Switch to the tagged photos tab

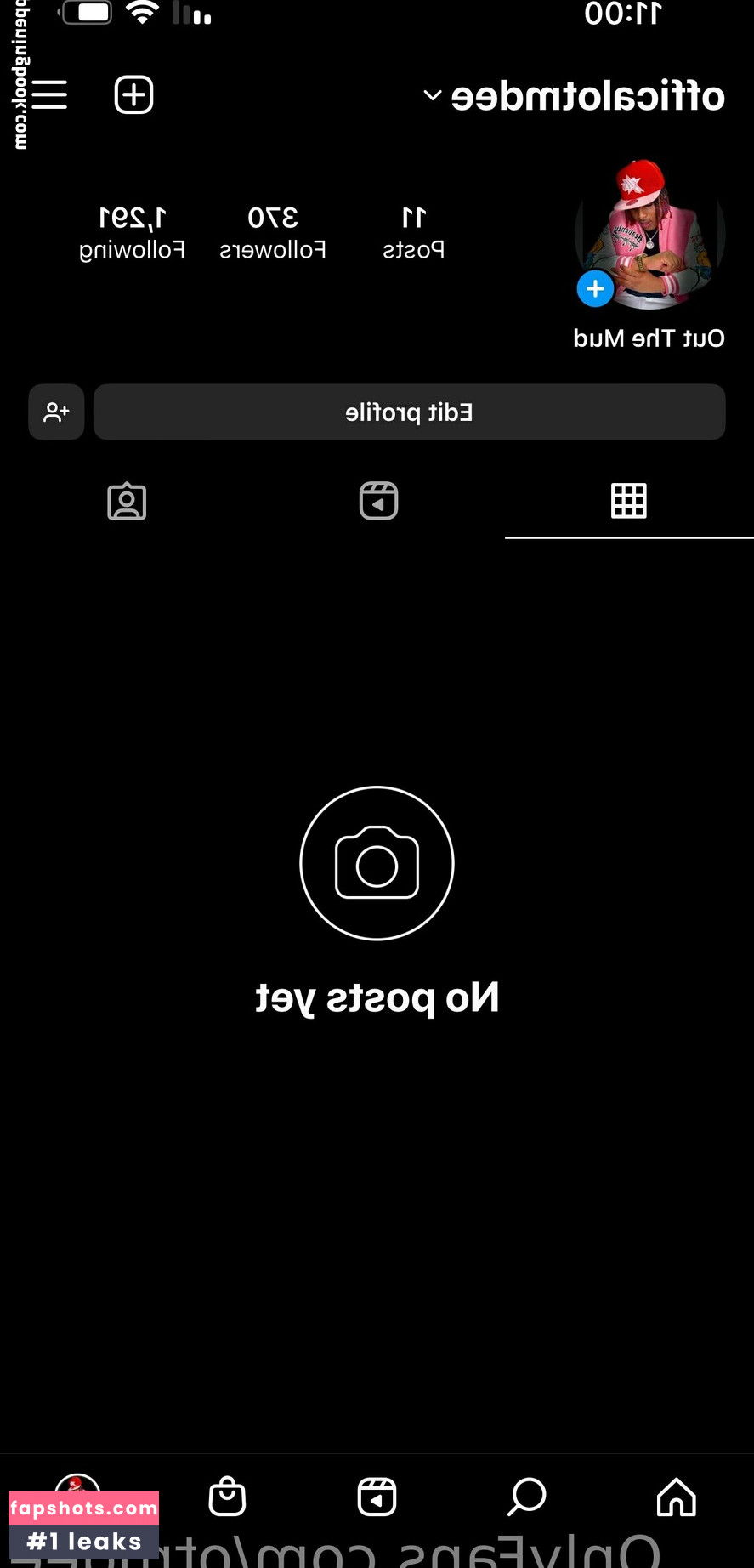click(x=127, y=502)
